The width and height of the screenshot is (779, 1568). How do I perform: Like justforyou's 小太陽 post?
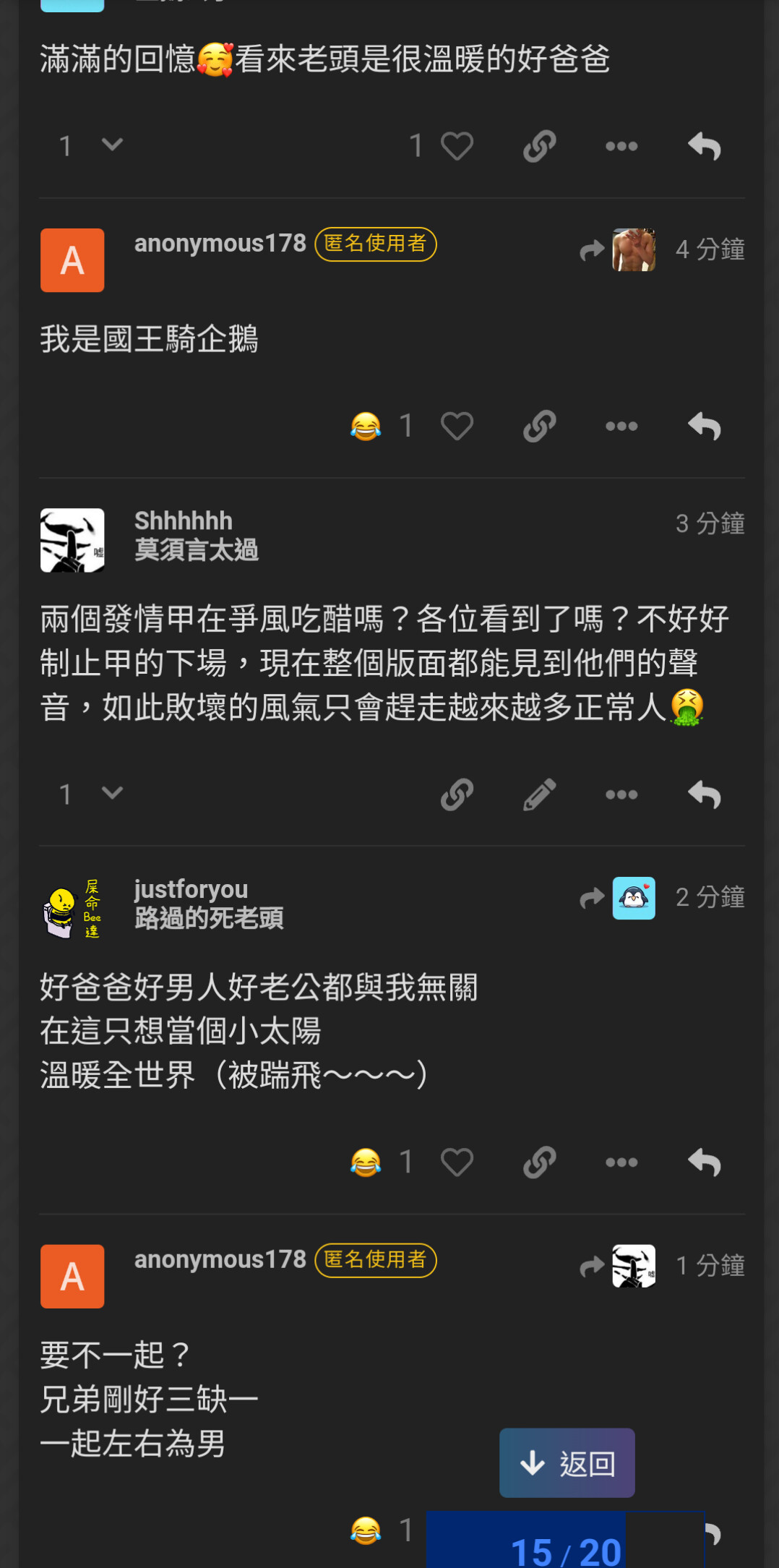457,1162
